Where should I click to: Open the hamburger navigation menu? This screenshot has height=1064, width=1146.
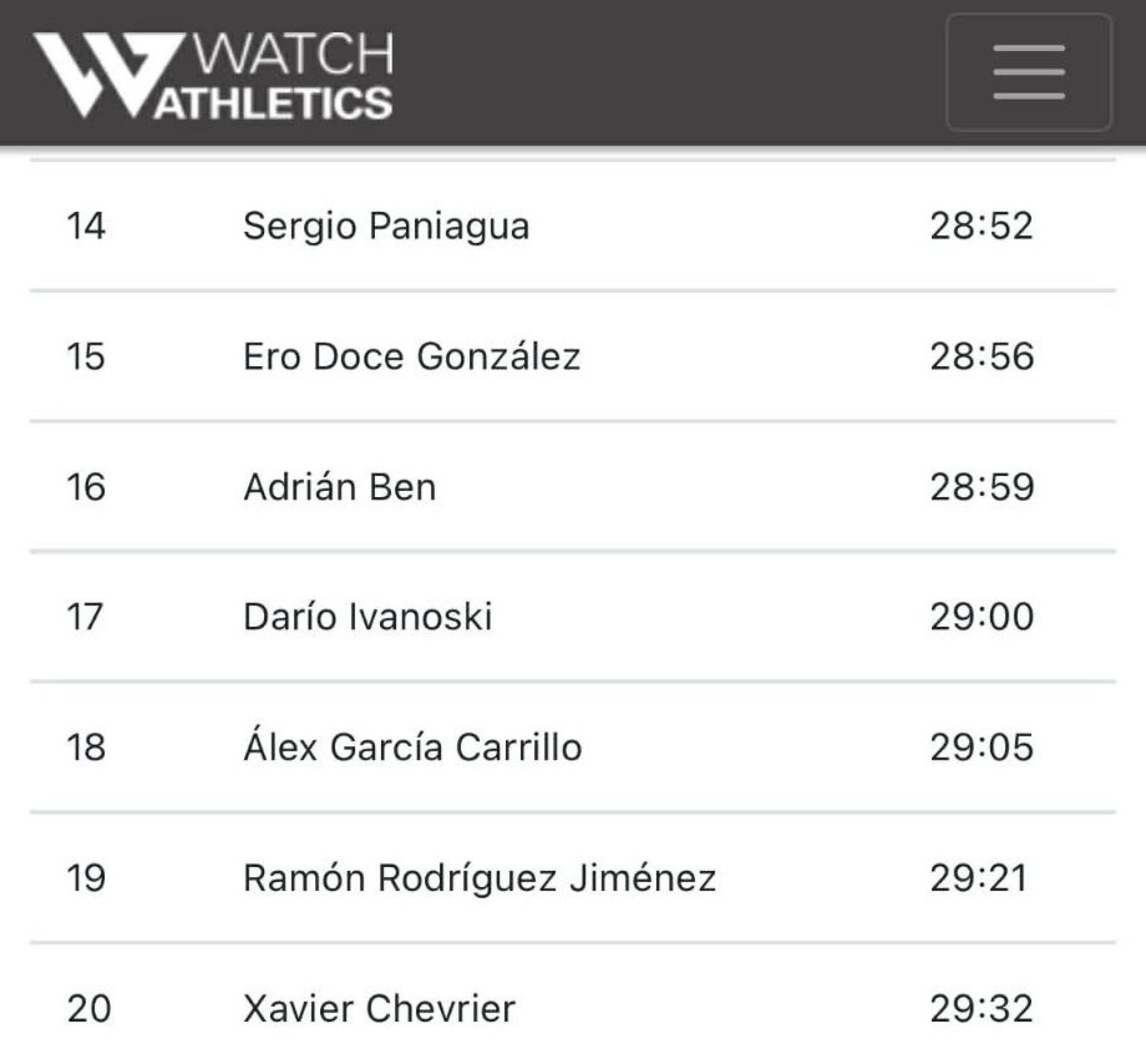(x=1028, y=73)
